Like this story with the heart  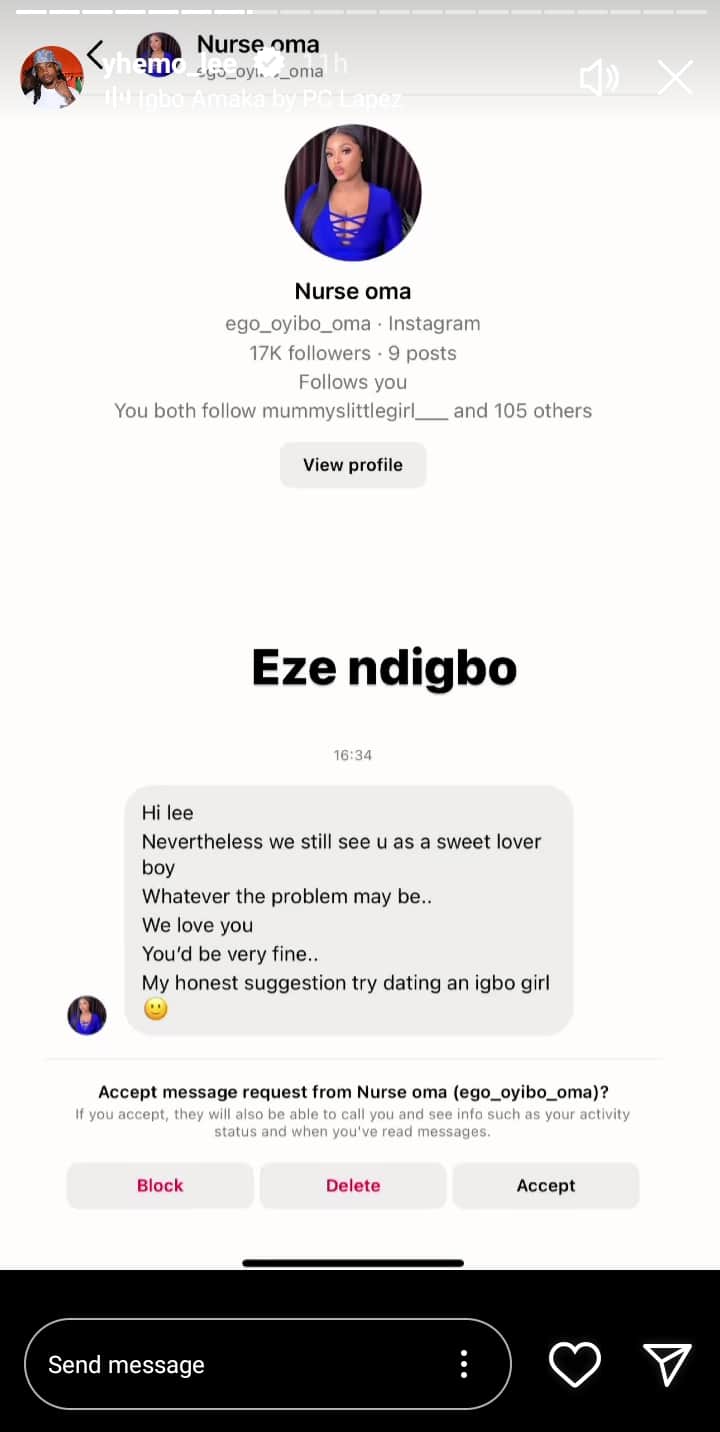click(575, 1364)
